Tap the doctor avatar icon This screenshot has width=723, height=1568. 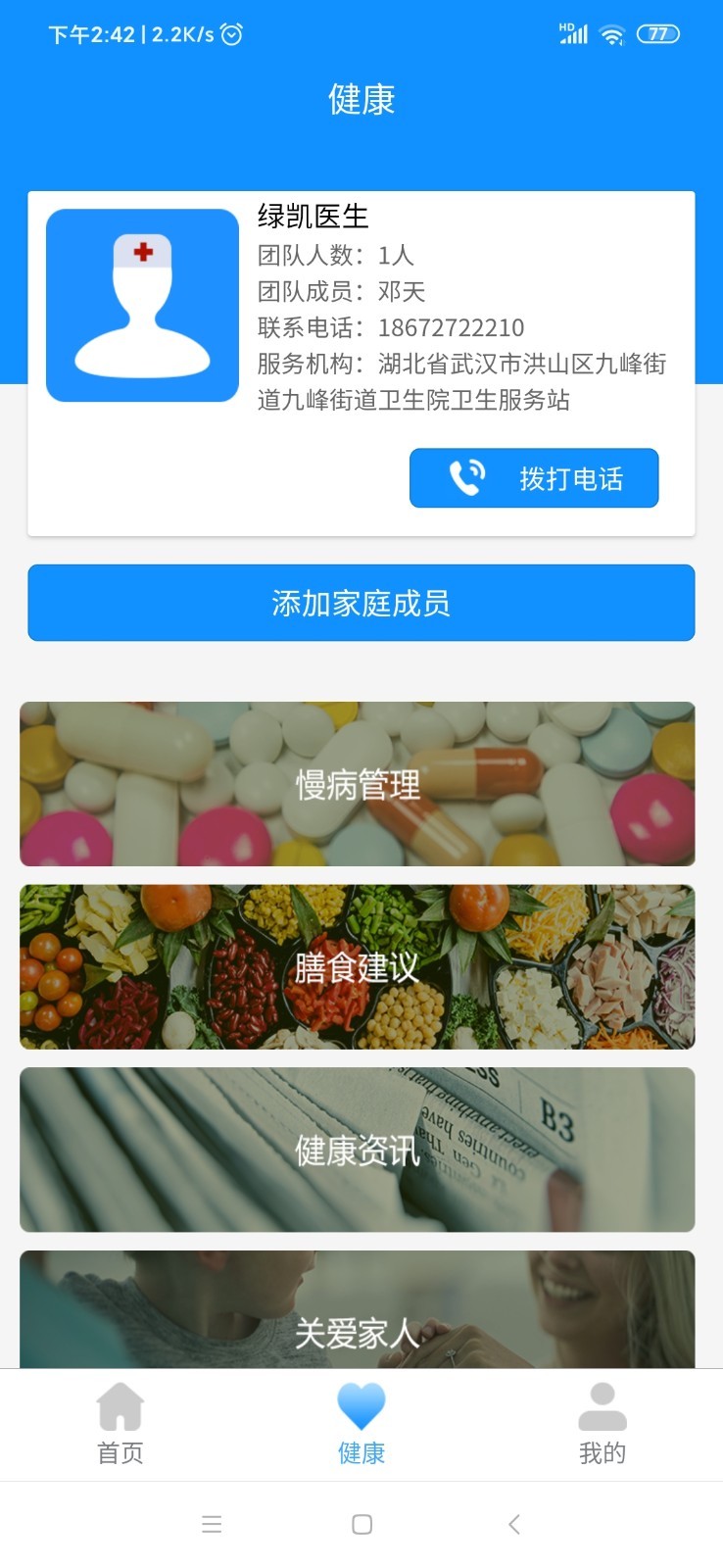[x=141, y=304]
